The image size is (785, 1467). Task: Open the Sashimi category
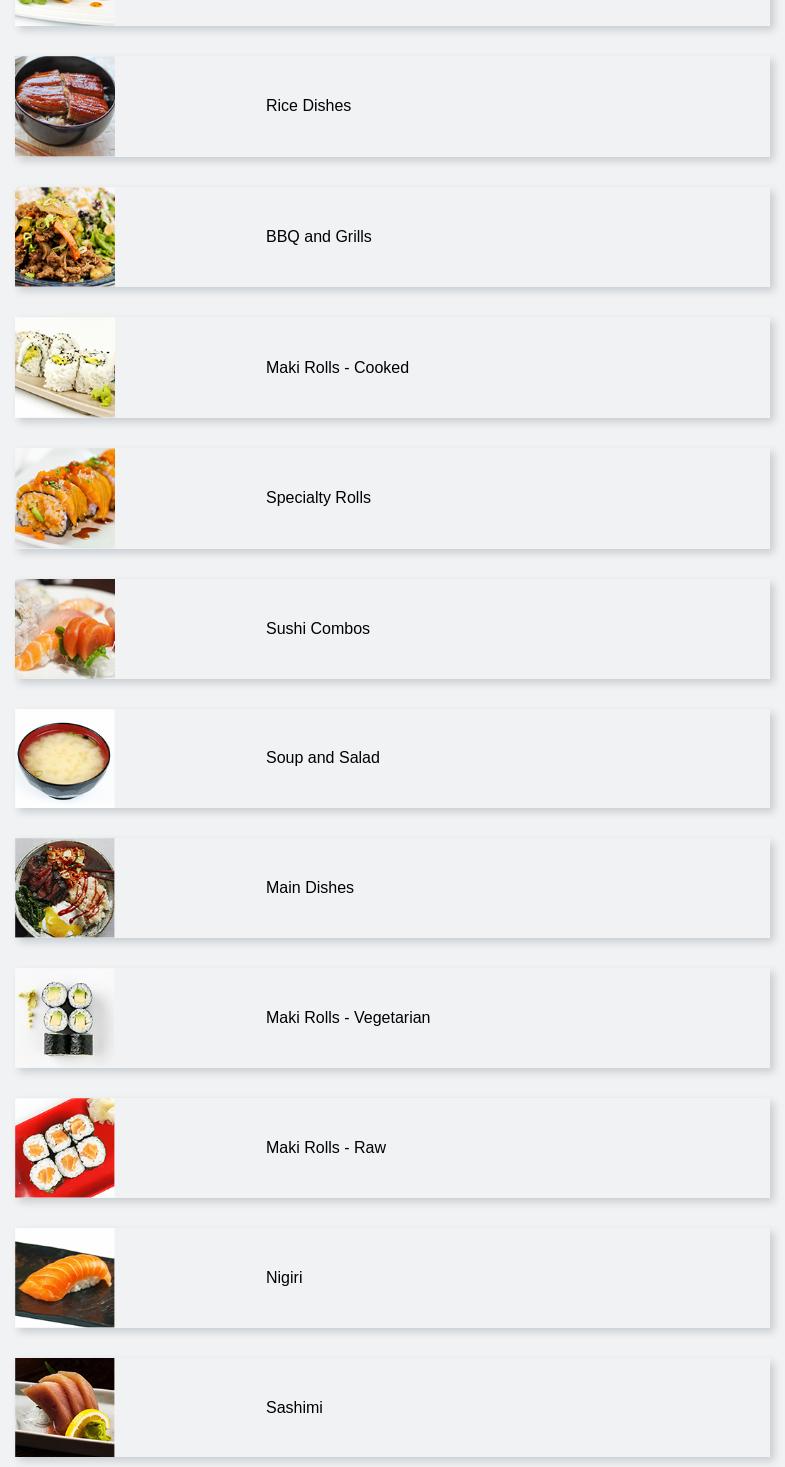(x=392, y=1408)
